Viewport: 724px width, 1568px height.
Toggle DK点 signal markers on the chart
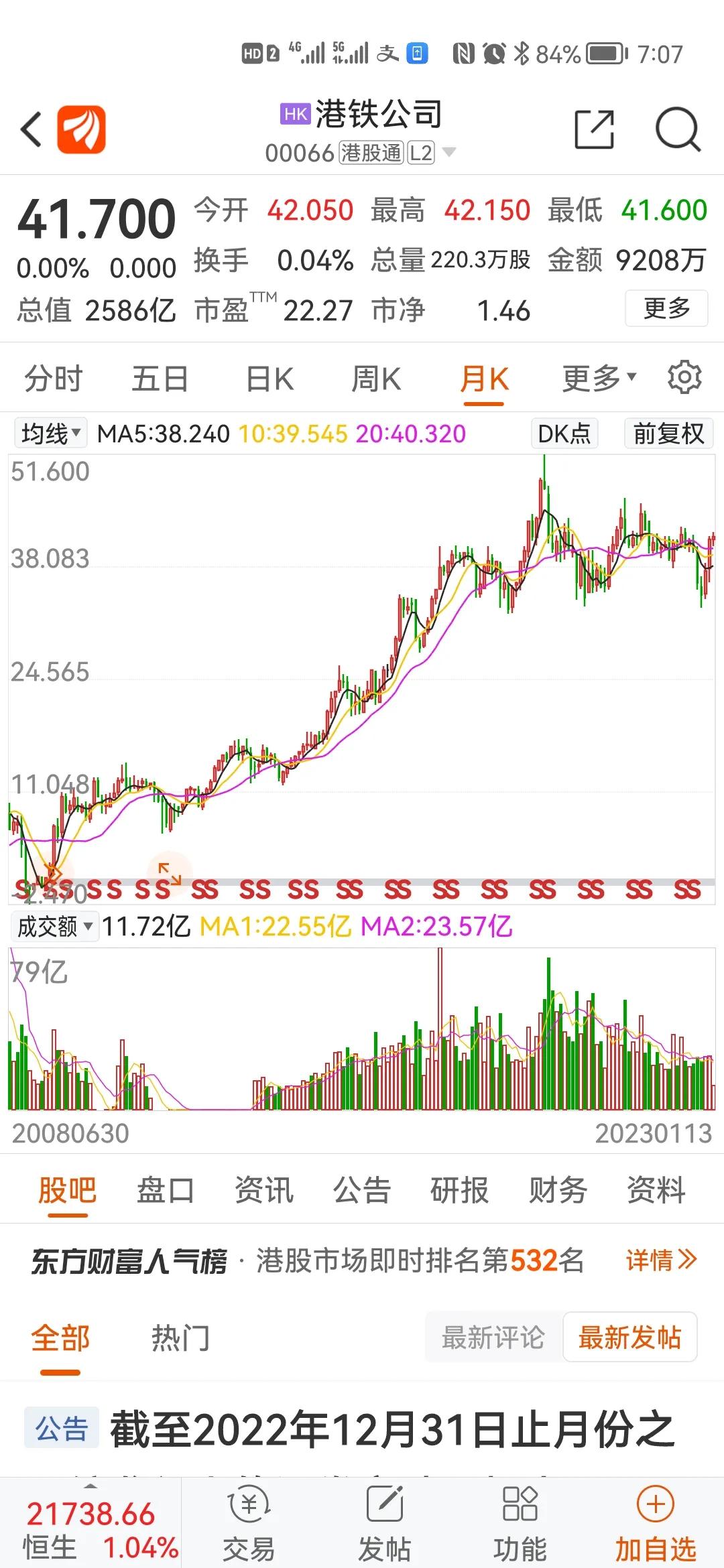564,434
